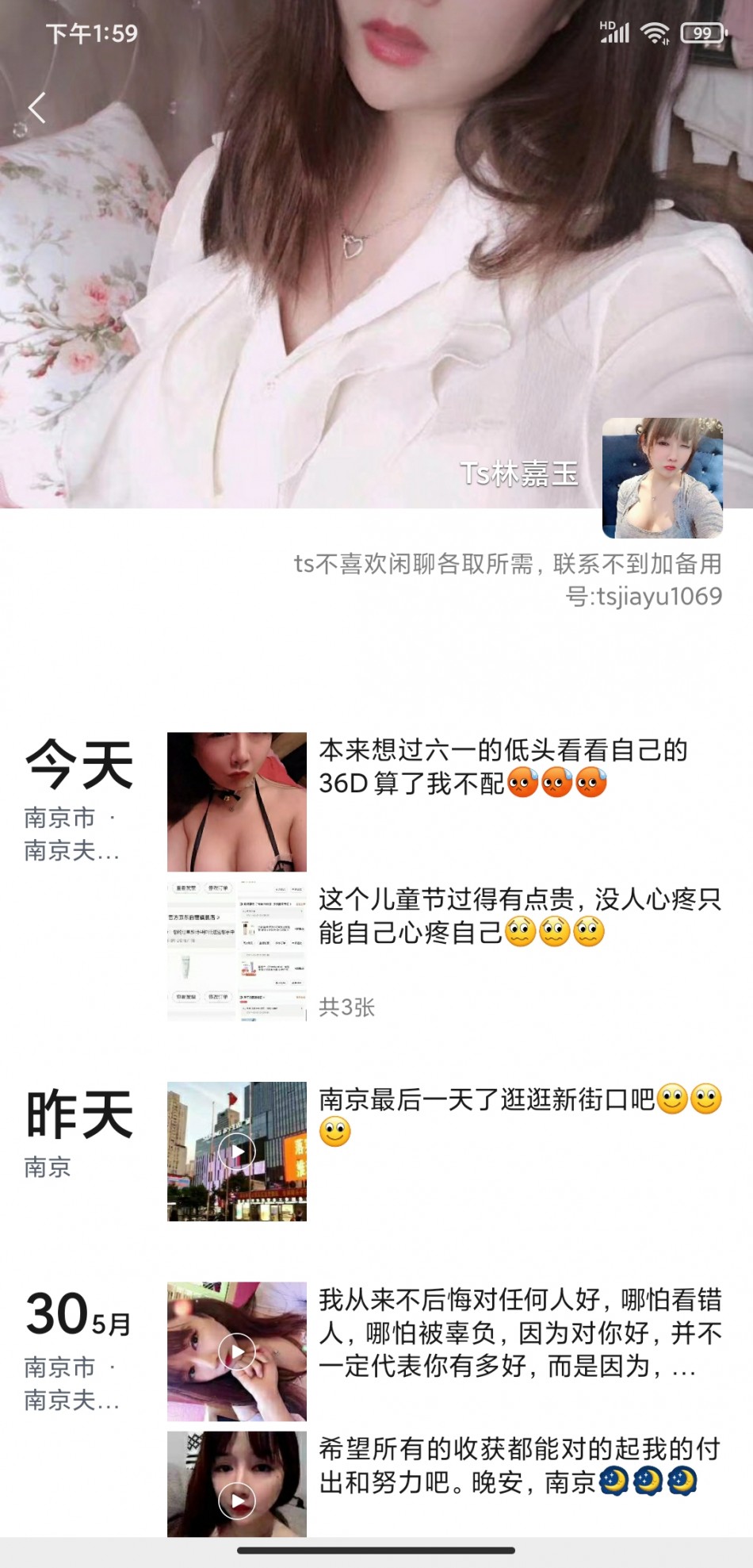The width and height of the screenshot is (753, 1568).
Task: Go back using the top-left arrow
Action: [36, 108]
